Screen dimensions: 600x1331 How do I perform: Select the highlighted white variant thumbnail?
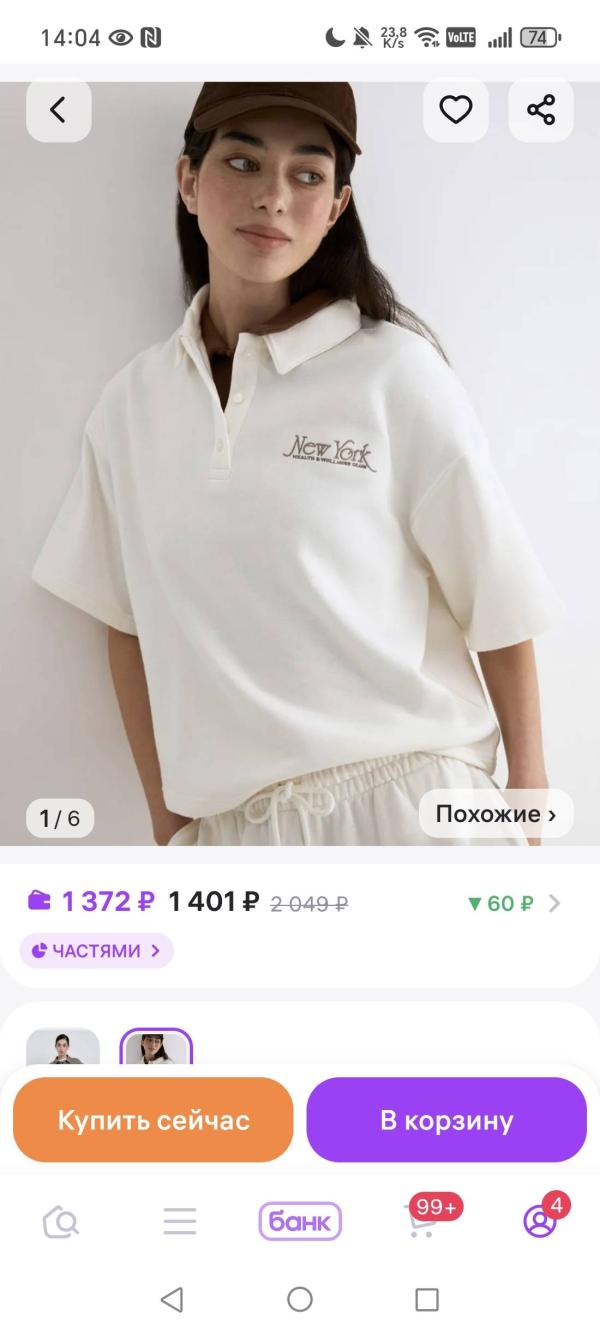tap(156, 1048)
